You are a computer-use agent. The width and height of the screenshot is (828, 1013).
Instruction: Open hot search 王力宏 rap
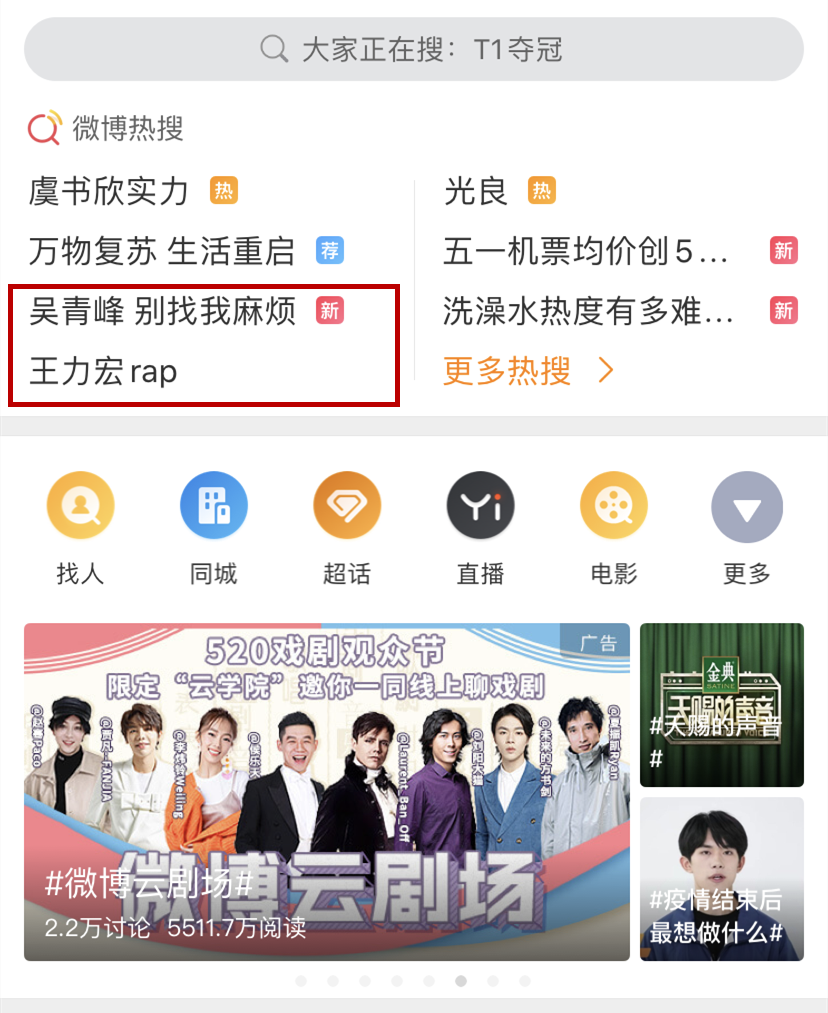[103, 372]
